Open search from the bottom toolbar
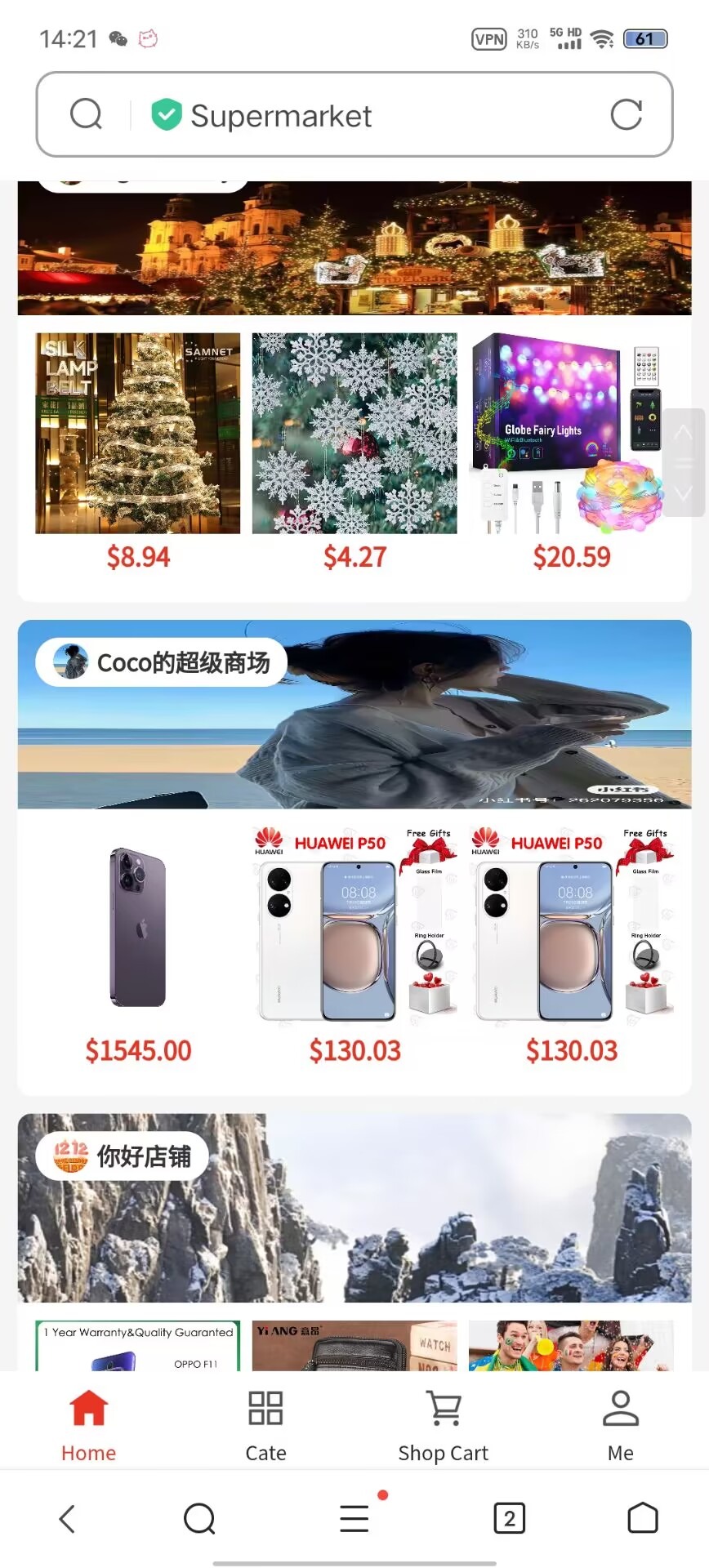 (x=199, y=1518)
